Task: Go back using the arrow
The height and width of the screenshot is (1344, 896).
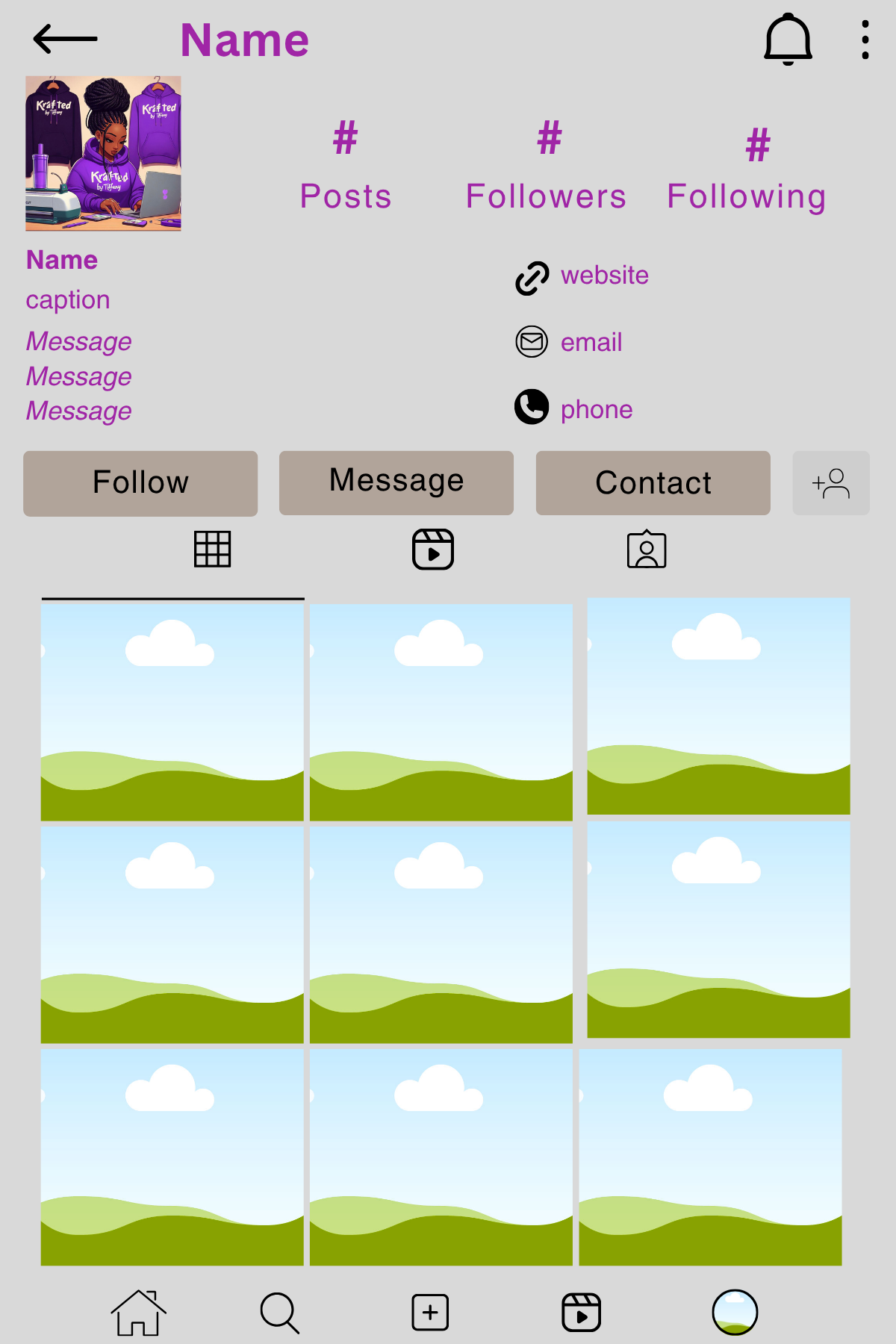Action: 65,39
